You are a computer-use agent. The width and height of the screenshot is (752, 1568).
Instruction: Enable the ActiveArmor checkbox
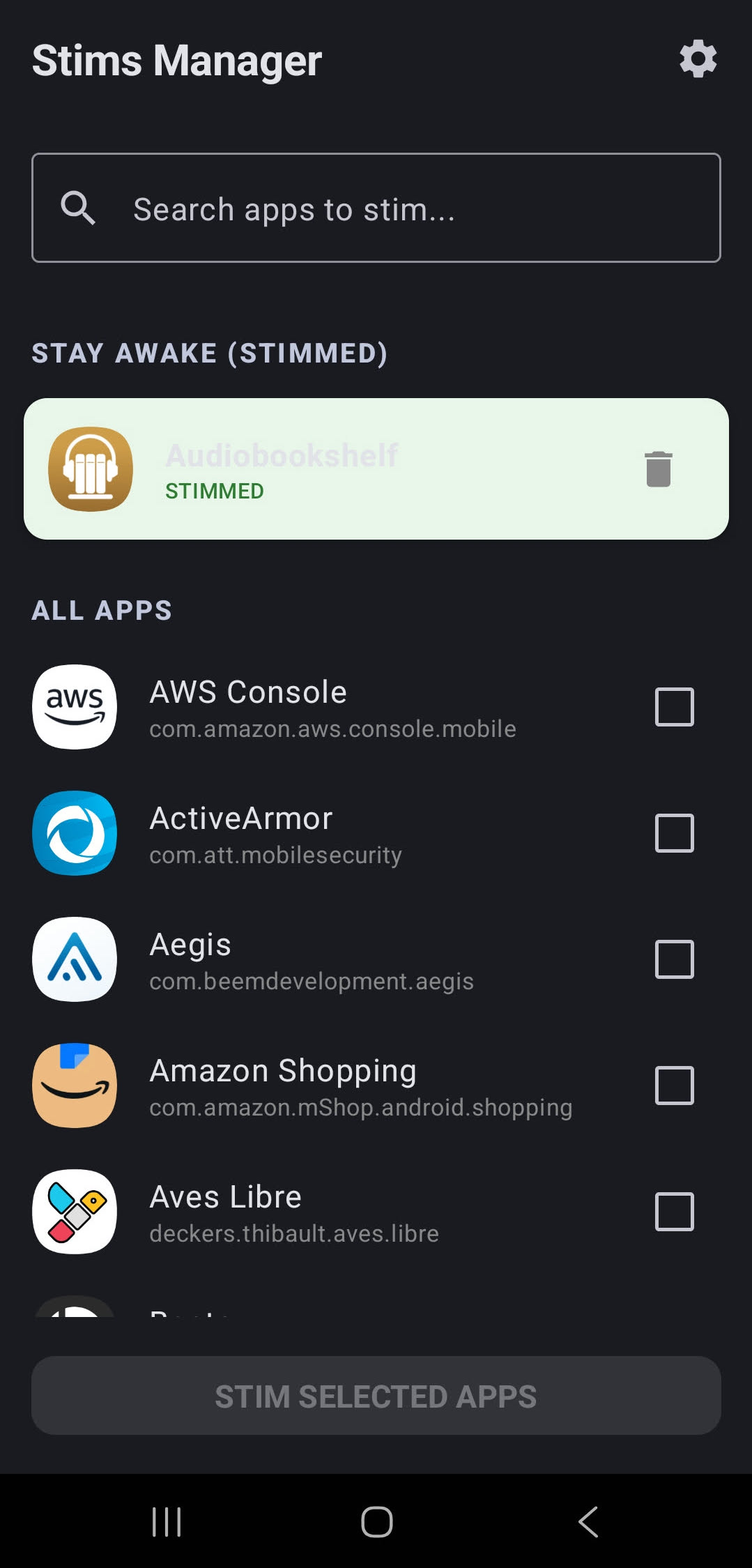[x=673, y=834]
